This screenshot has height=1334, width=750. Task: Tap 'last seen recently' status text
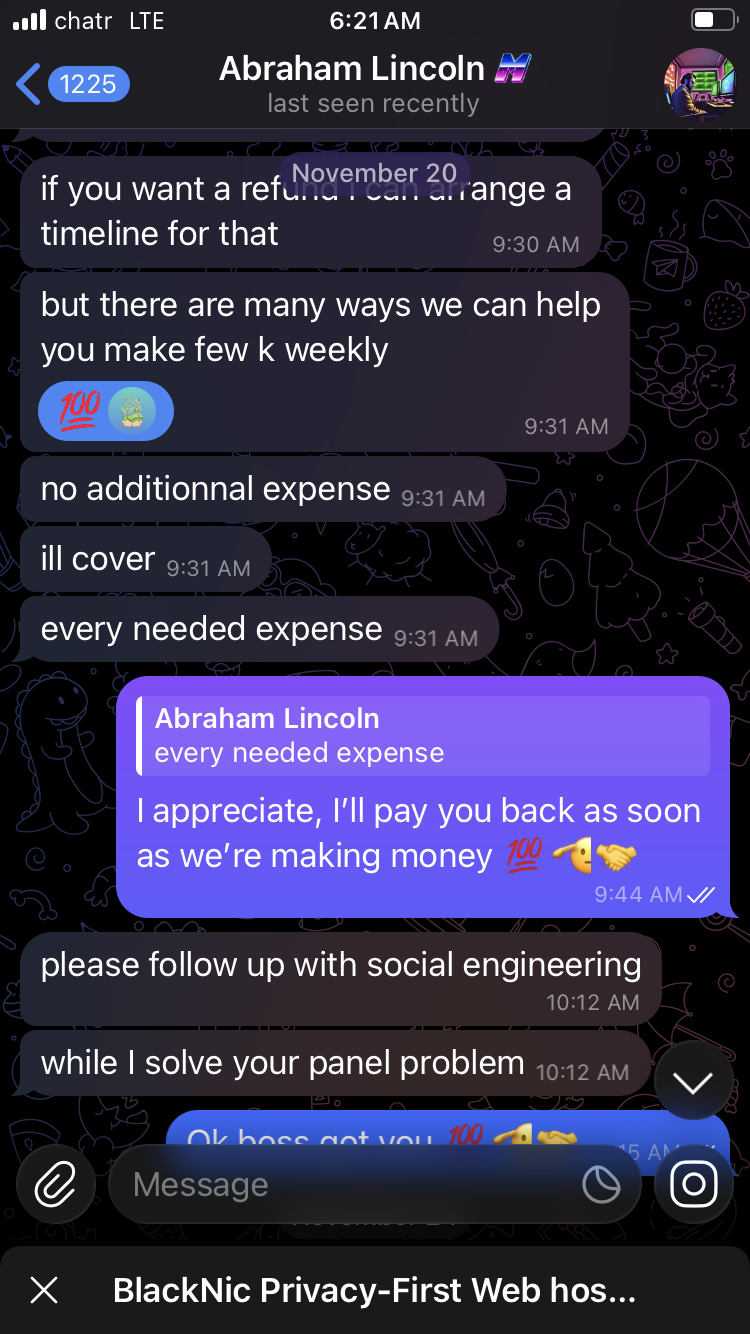coord(374,103)
